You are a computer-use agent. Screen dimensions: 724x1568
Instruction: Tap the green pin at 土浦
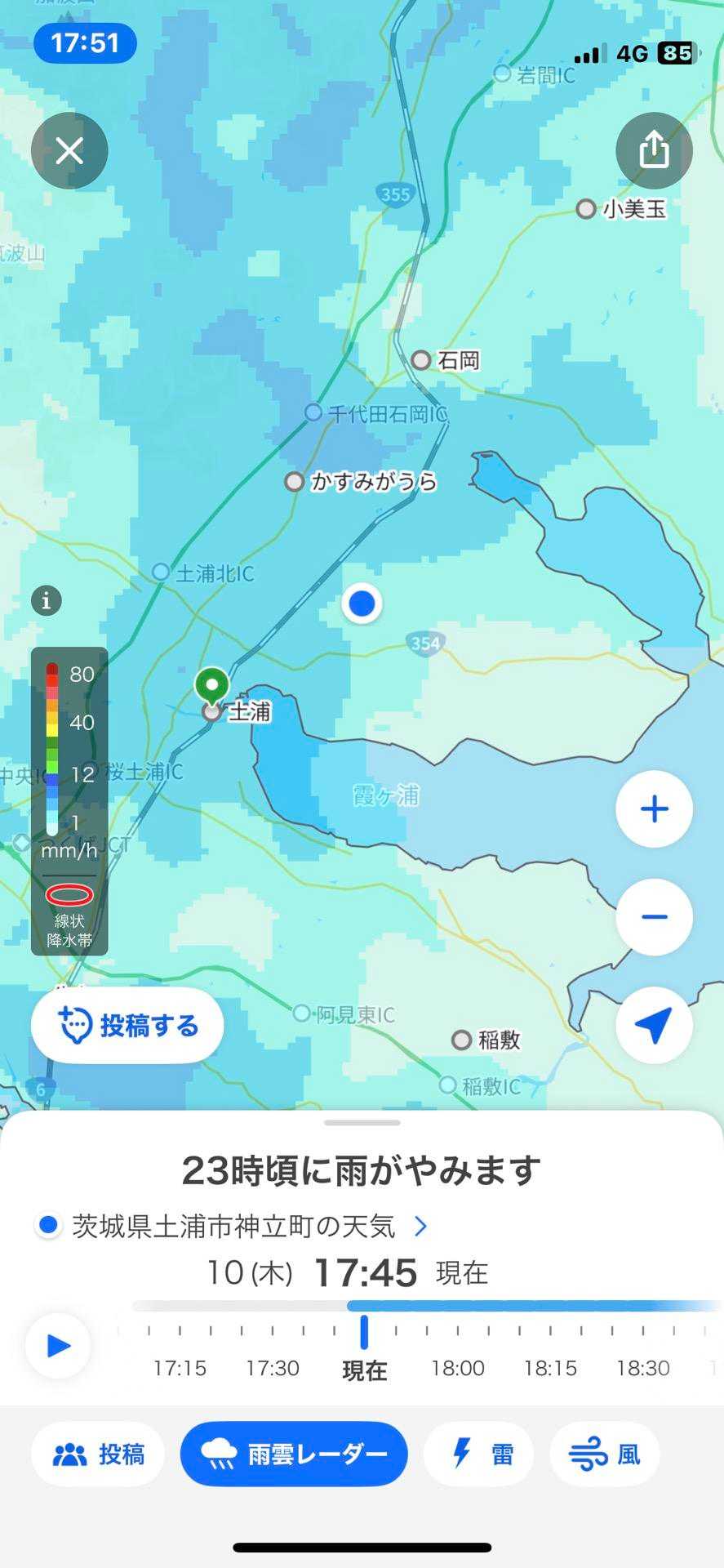click(212, 684)
